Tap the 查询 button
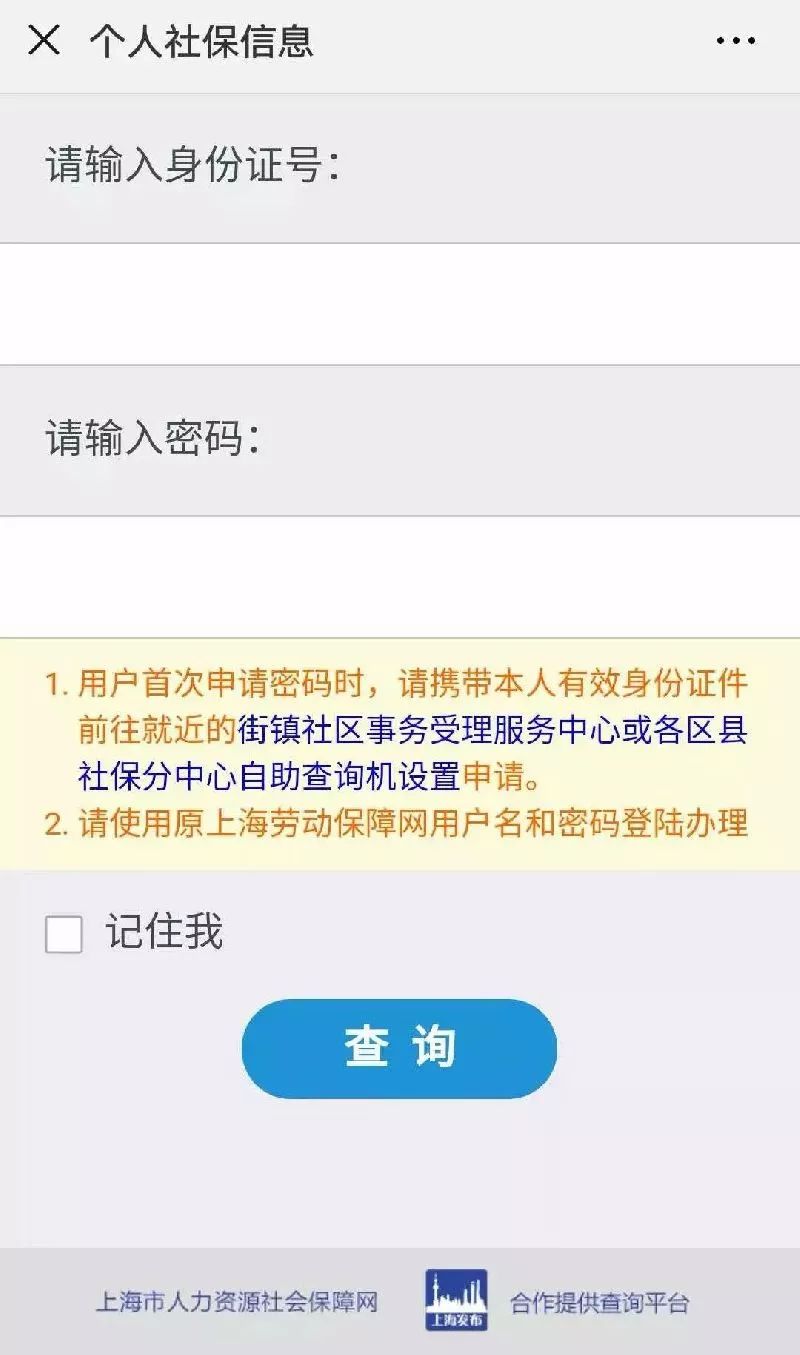The height and width of the screenshot is (1355, 800). tap(399, 1048)
